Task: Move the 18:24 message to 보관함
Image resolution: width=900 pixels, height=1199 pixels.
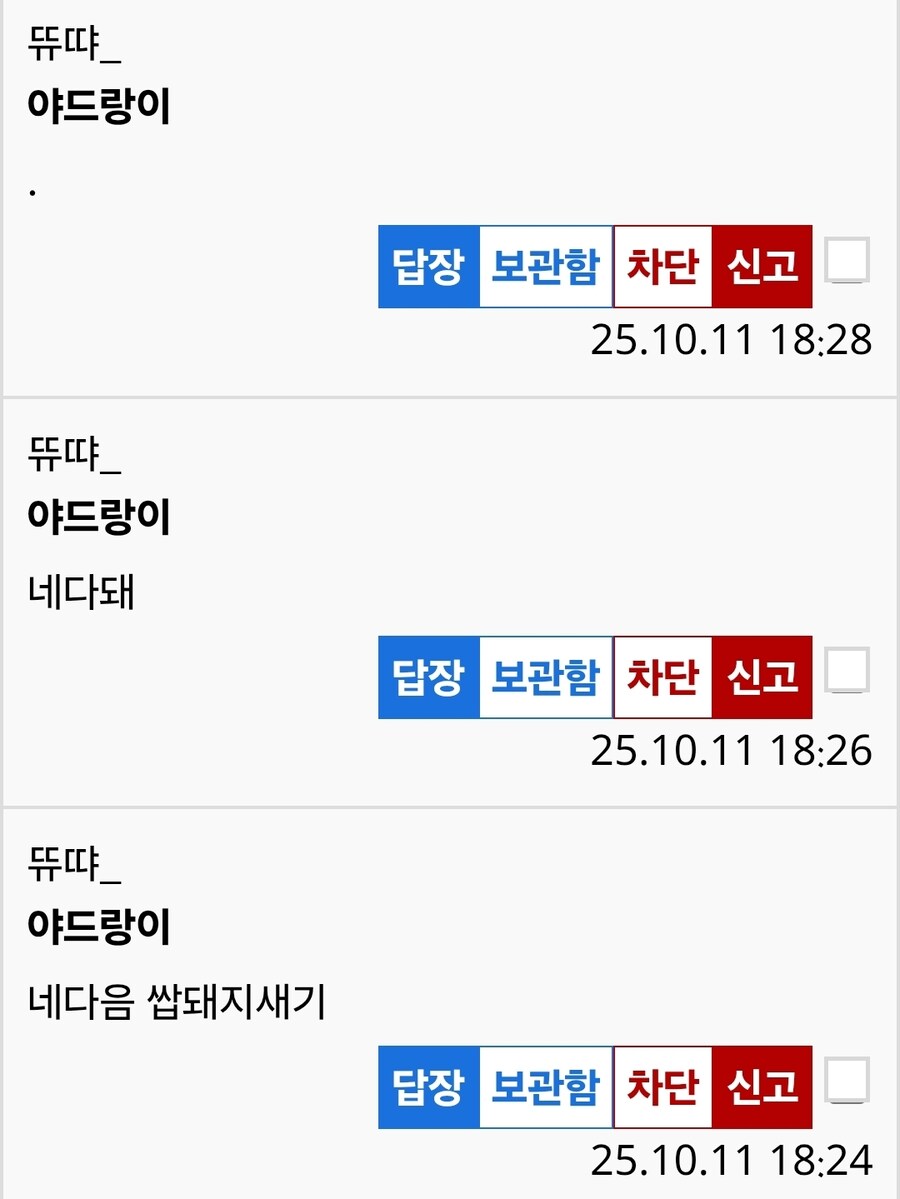Action: tap(545, 1087)
